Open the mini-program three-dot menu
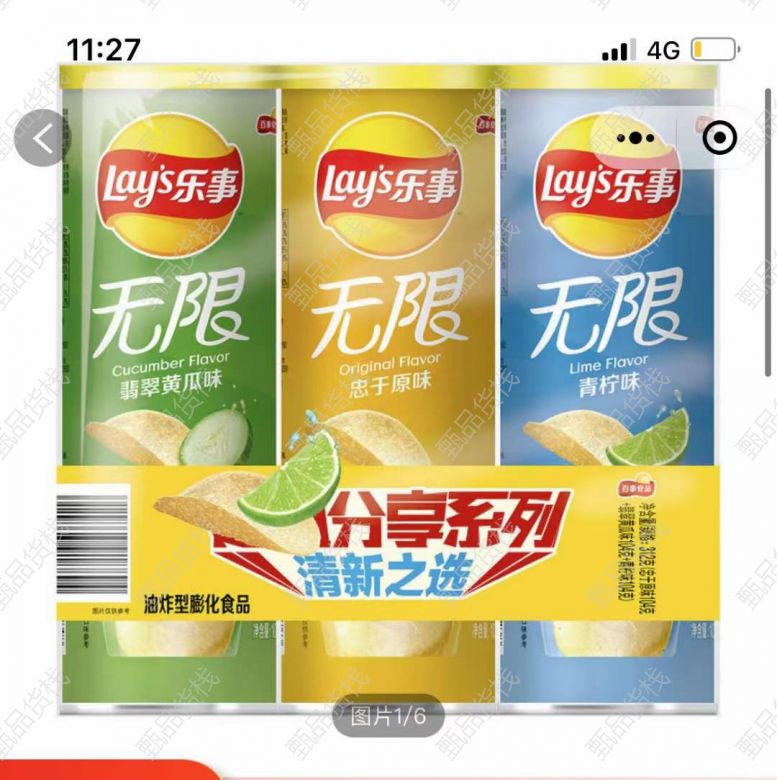777x780 pixels. [x=634, y=138]
